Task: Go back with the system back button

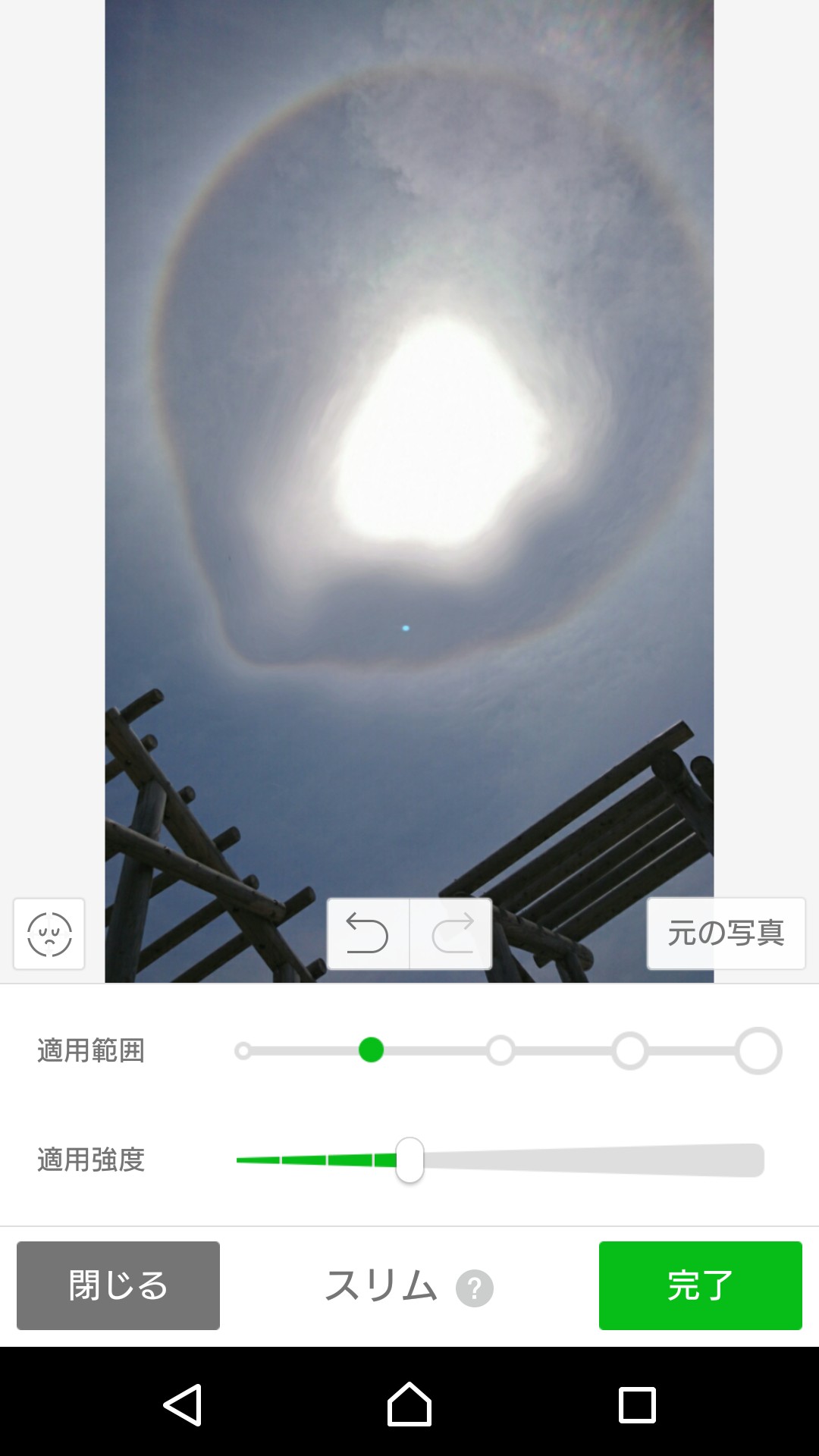Action: (183, 1405)
